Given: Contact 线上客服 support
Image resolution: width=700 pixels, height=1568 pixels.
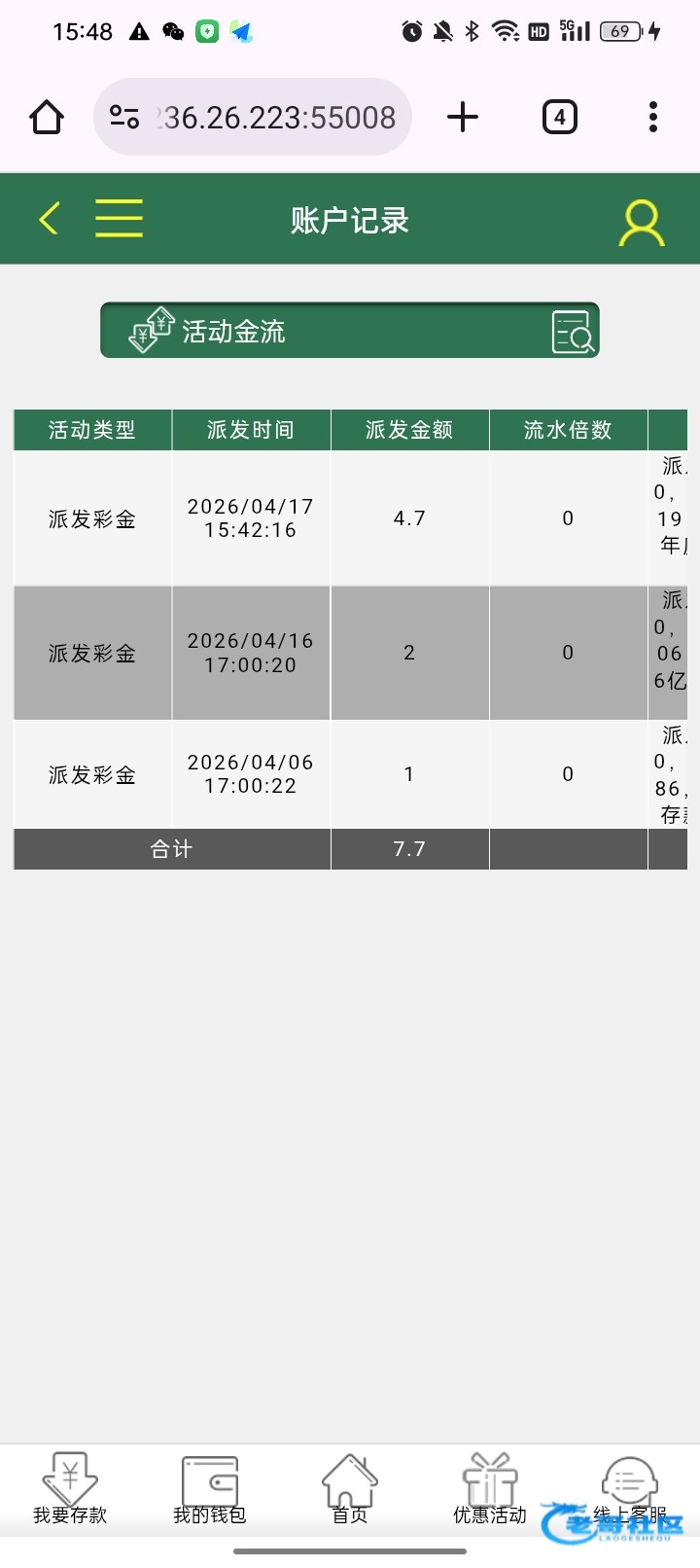Looking at the screenshot, I should click(629, 1489).
